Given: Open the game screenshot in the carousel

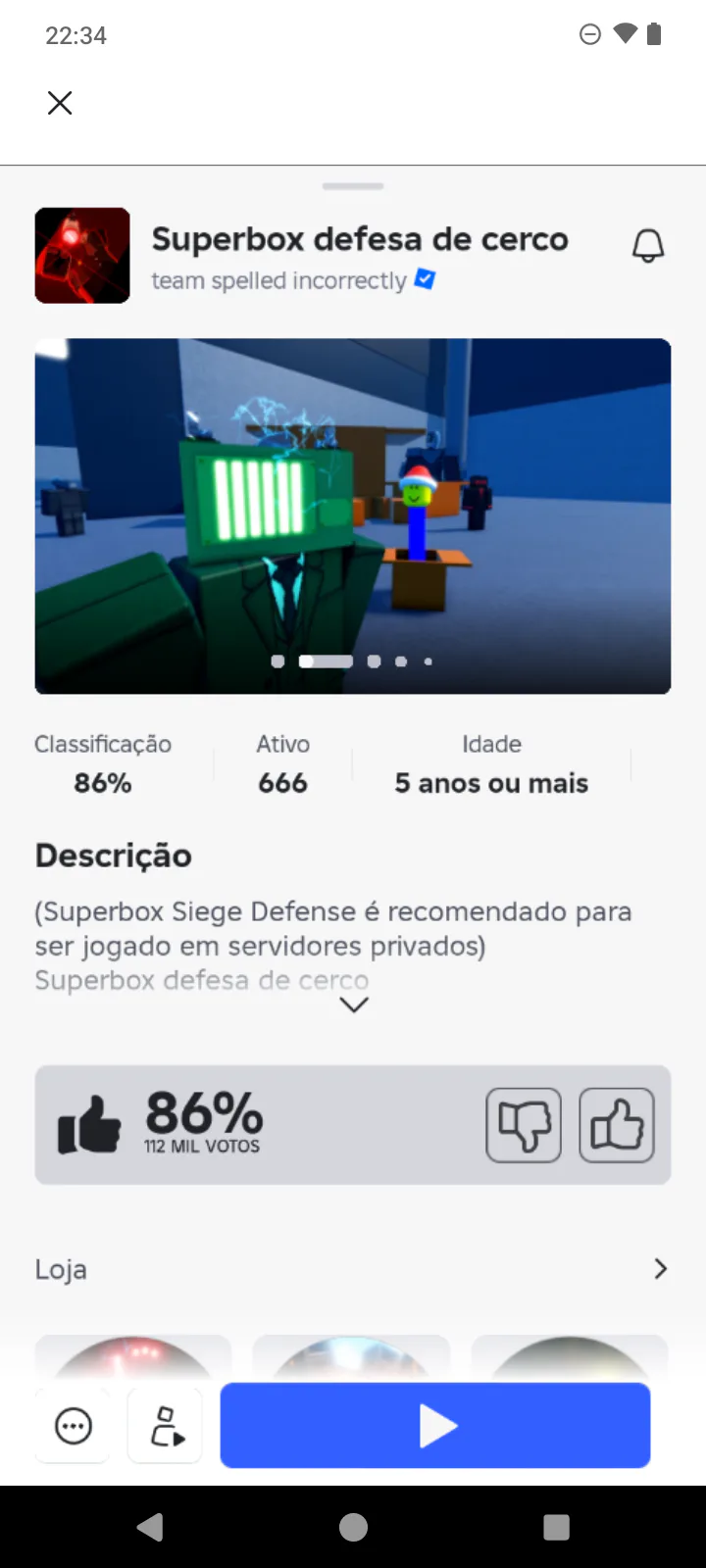Looking at the screenshot, I should (353, 515).
